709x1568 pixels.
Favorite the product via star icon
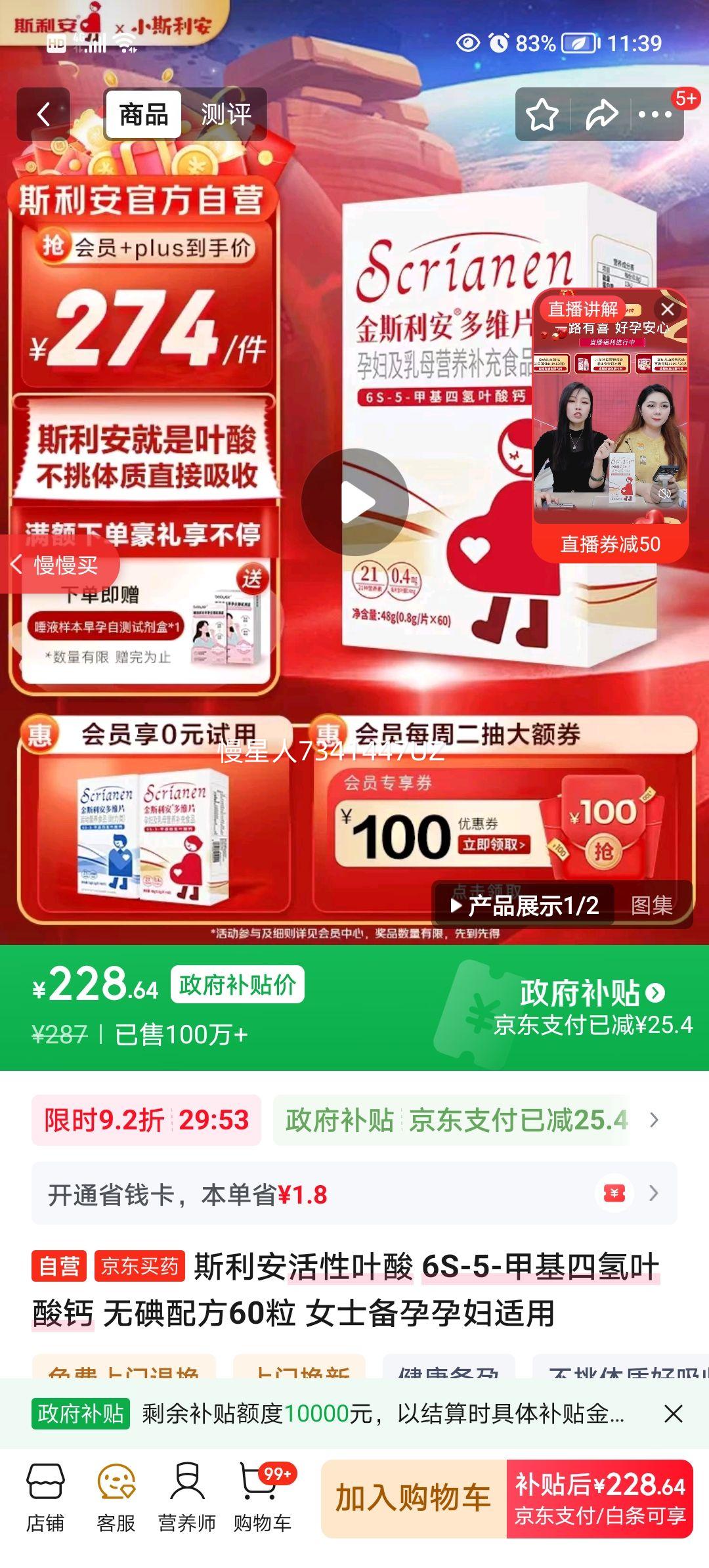click(x=540, y=113)
